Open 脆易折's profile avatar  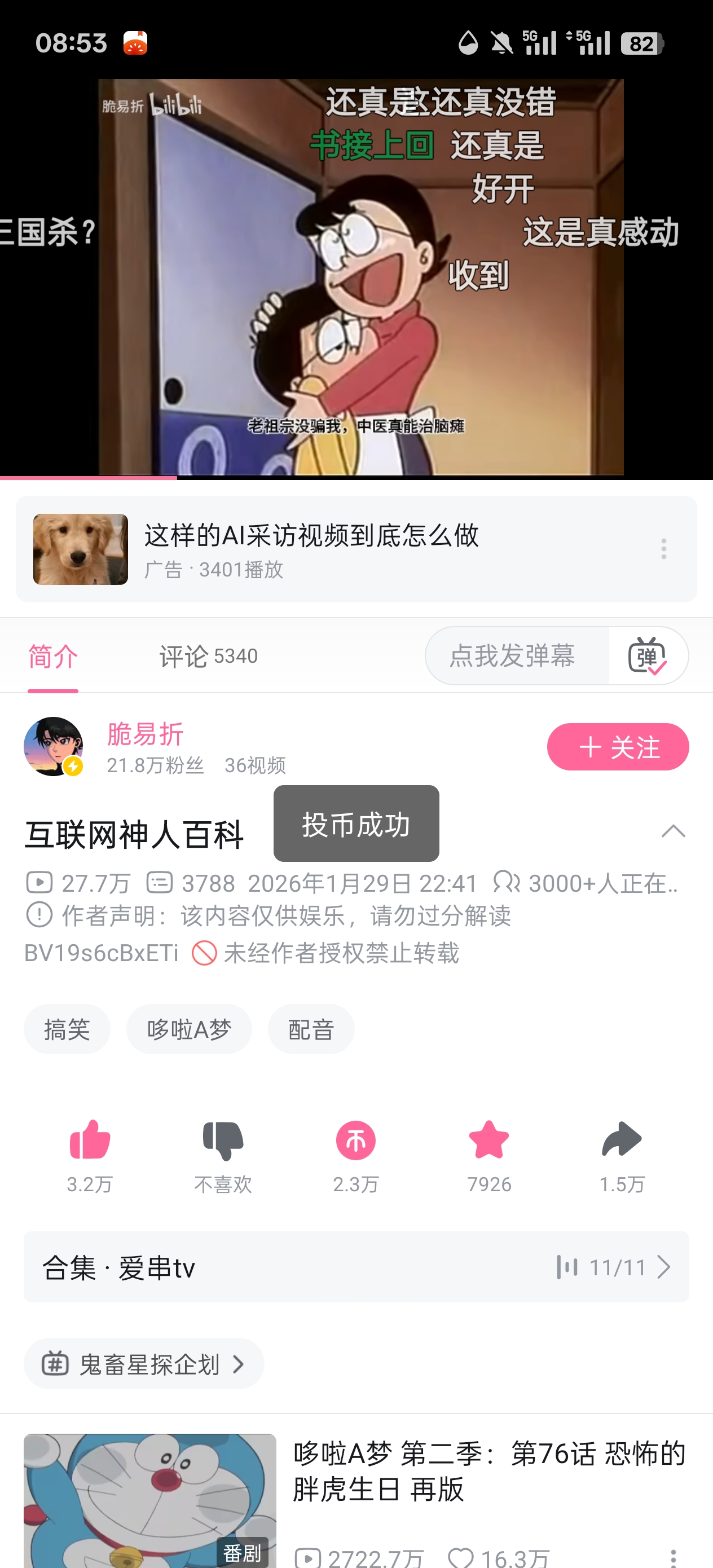point(54,746)
